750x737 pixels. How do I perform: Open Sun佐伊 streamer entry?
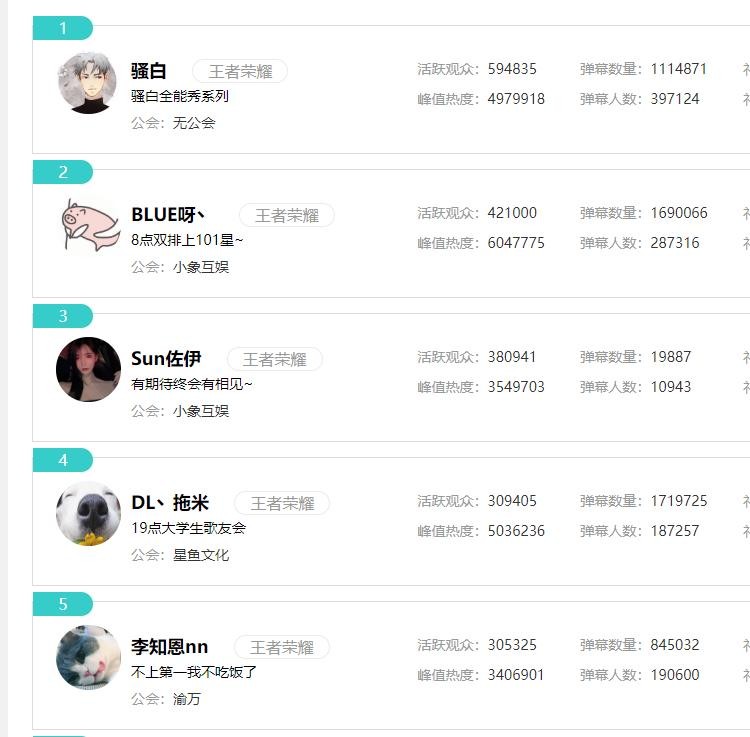click(166, 359)
